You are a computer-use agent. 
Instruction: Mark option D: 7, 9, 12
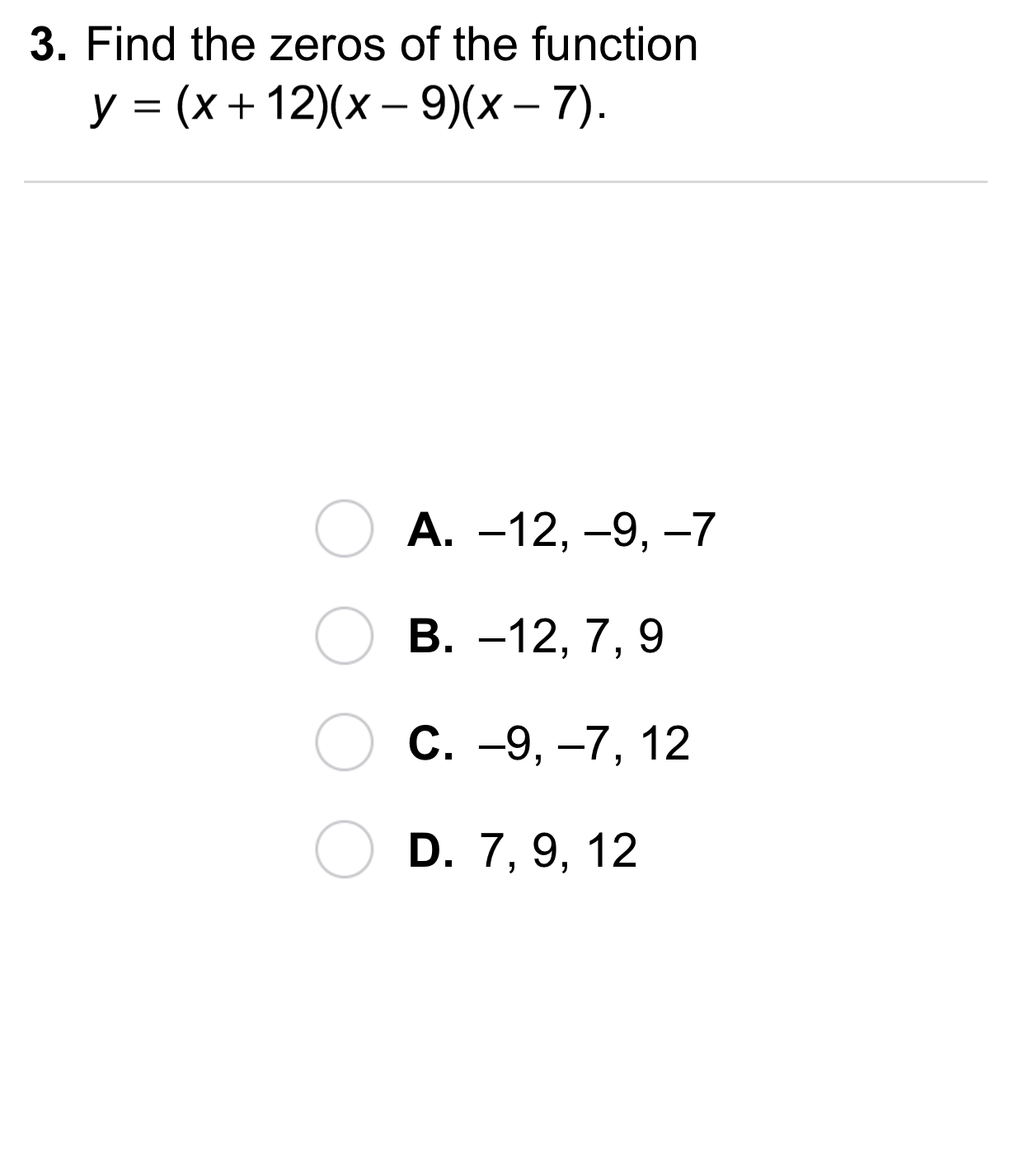pos(343,849)
